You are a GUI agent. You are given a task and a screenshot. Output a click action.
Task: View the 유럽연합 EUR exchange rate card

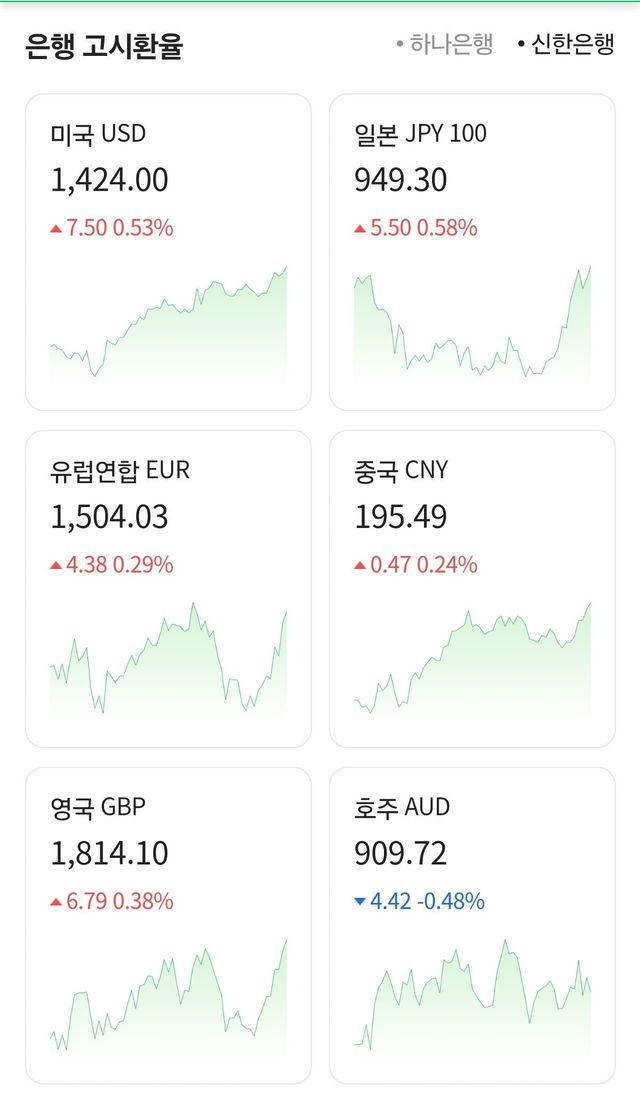[168, 589]
